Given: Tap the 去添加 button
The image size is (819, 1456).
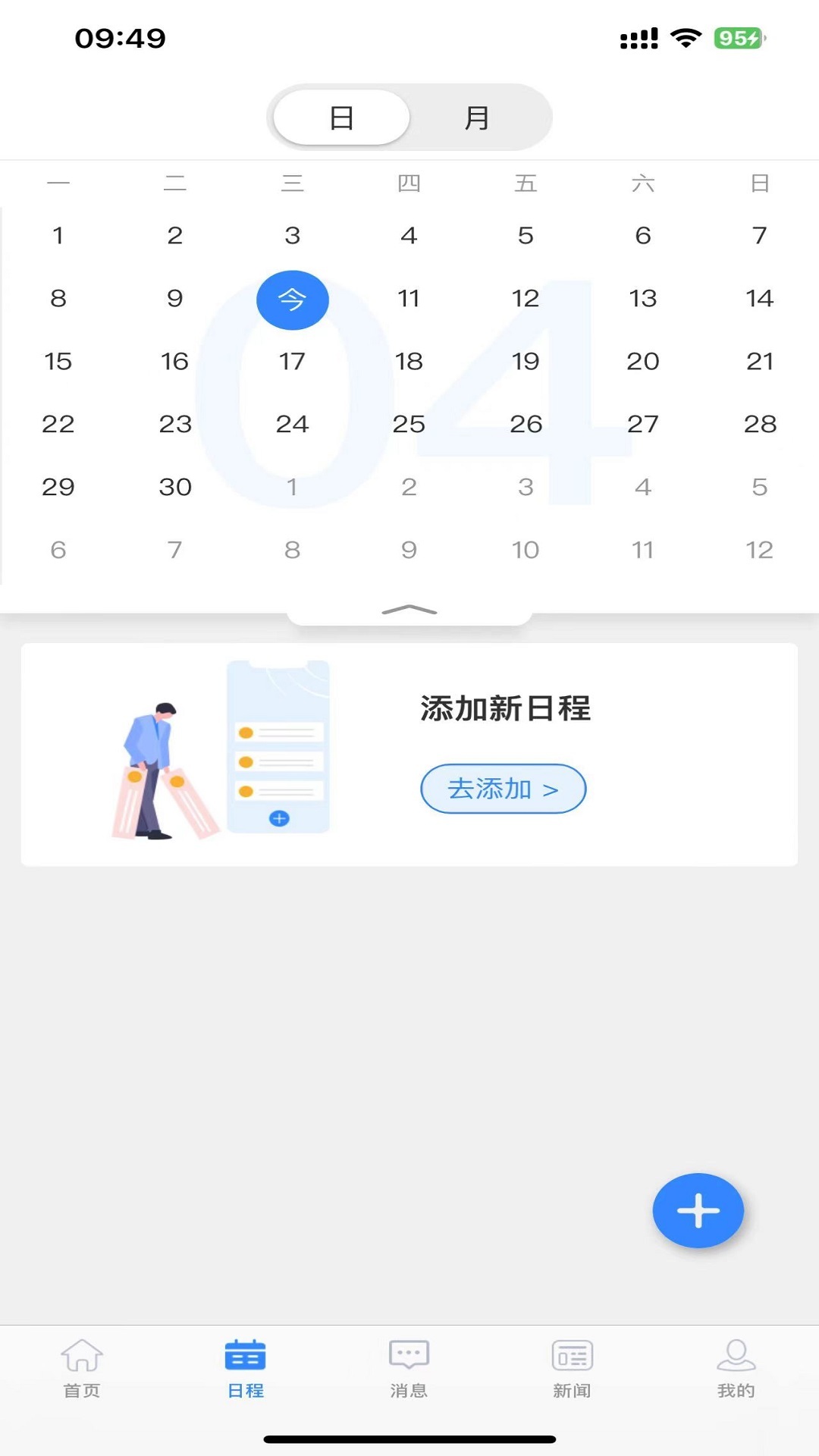Looking at the screenshot, I should (504, 789).
